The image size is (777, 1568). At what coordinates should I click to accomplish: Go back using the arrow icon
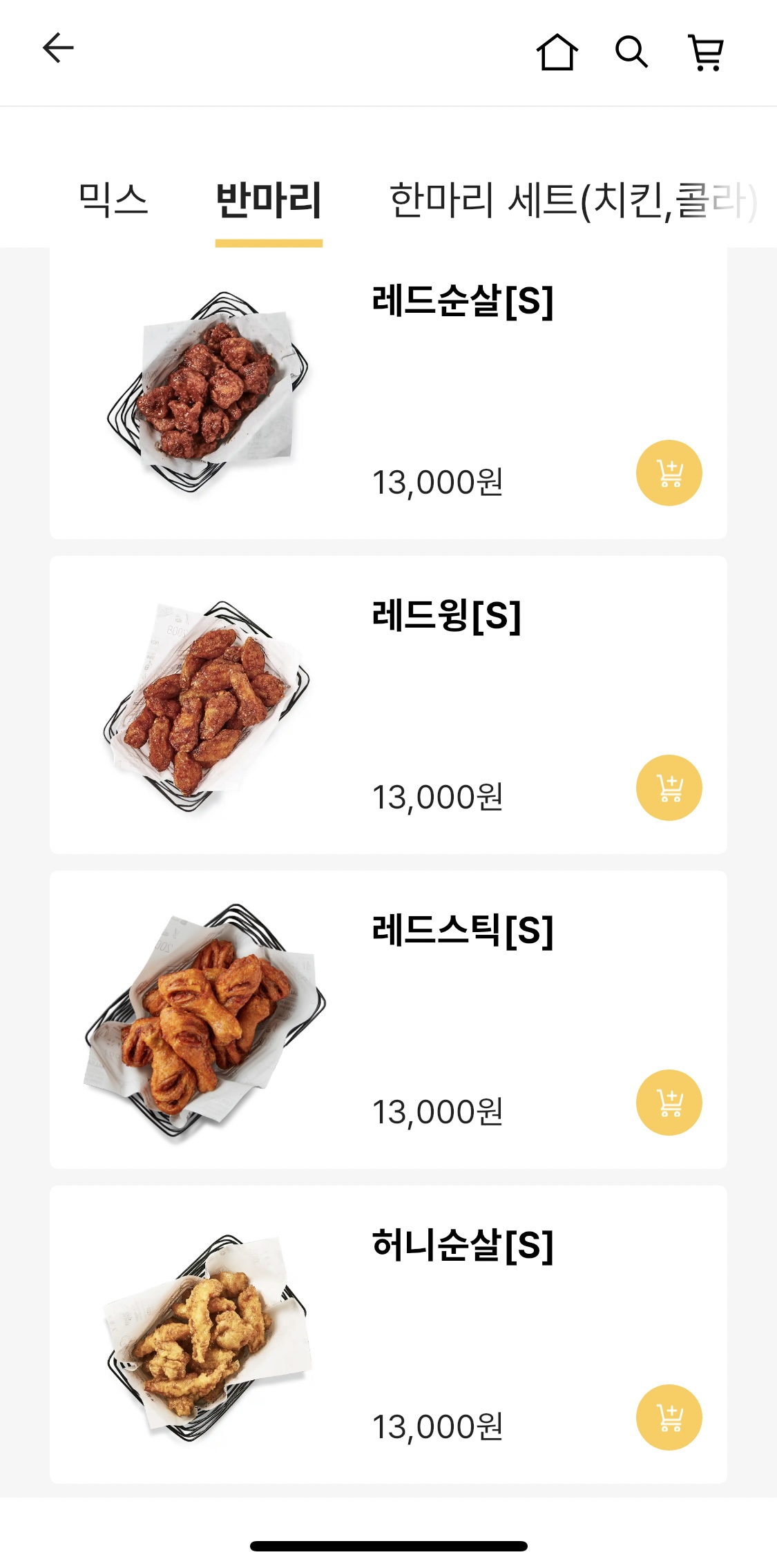pos(58,48)
